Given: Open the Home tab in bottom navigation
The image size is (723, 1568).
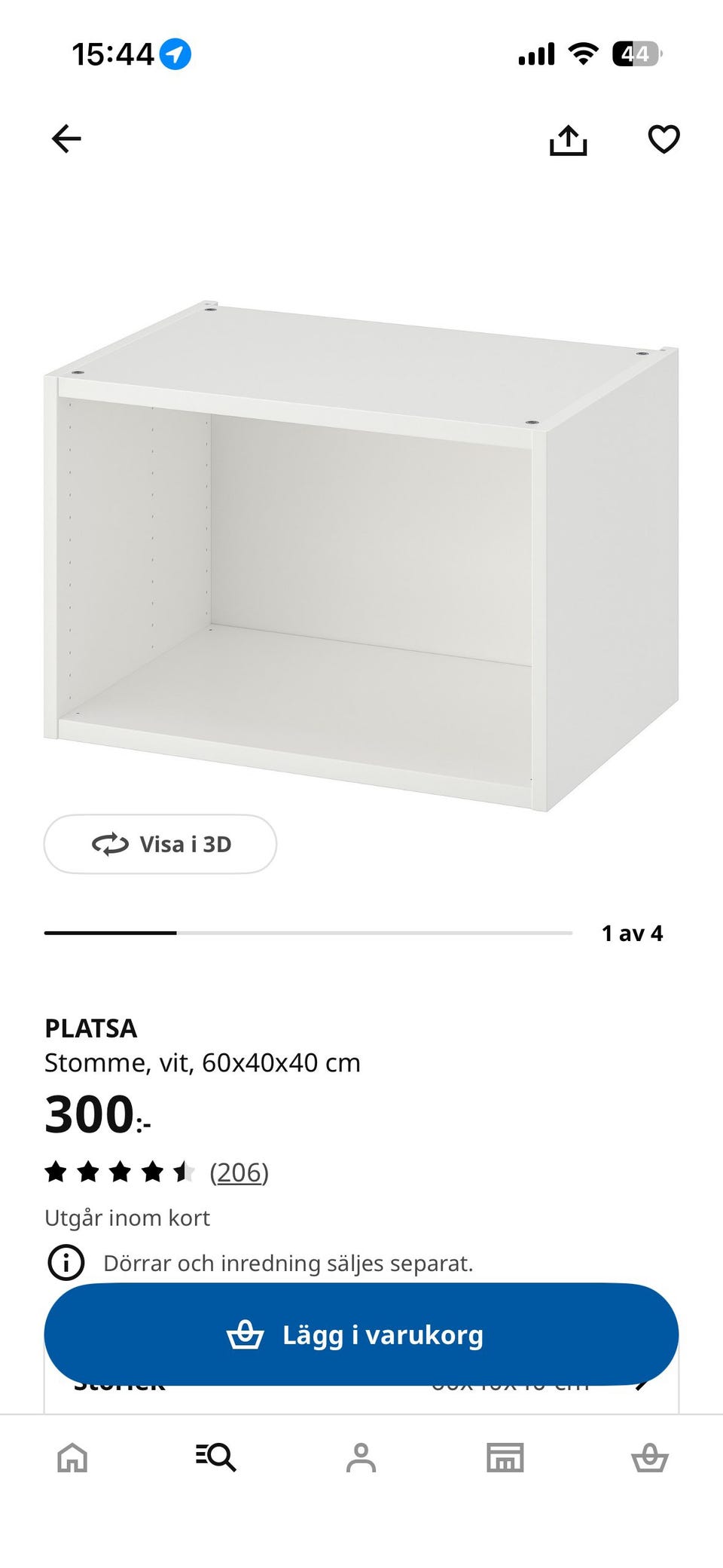Looking at the screenshot, I should [71, 1459].
